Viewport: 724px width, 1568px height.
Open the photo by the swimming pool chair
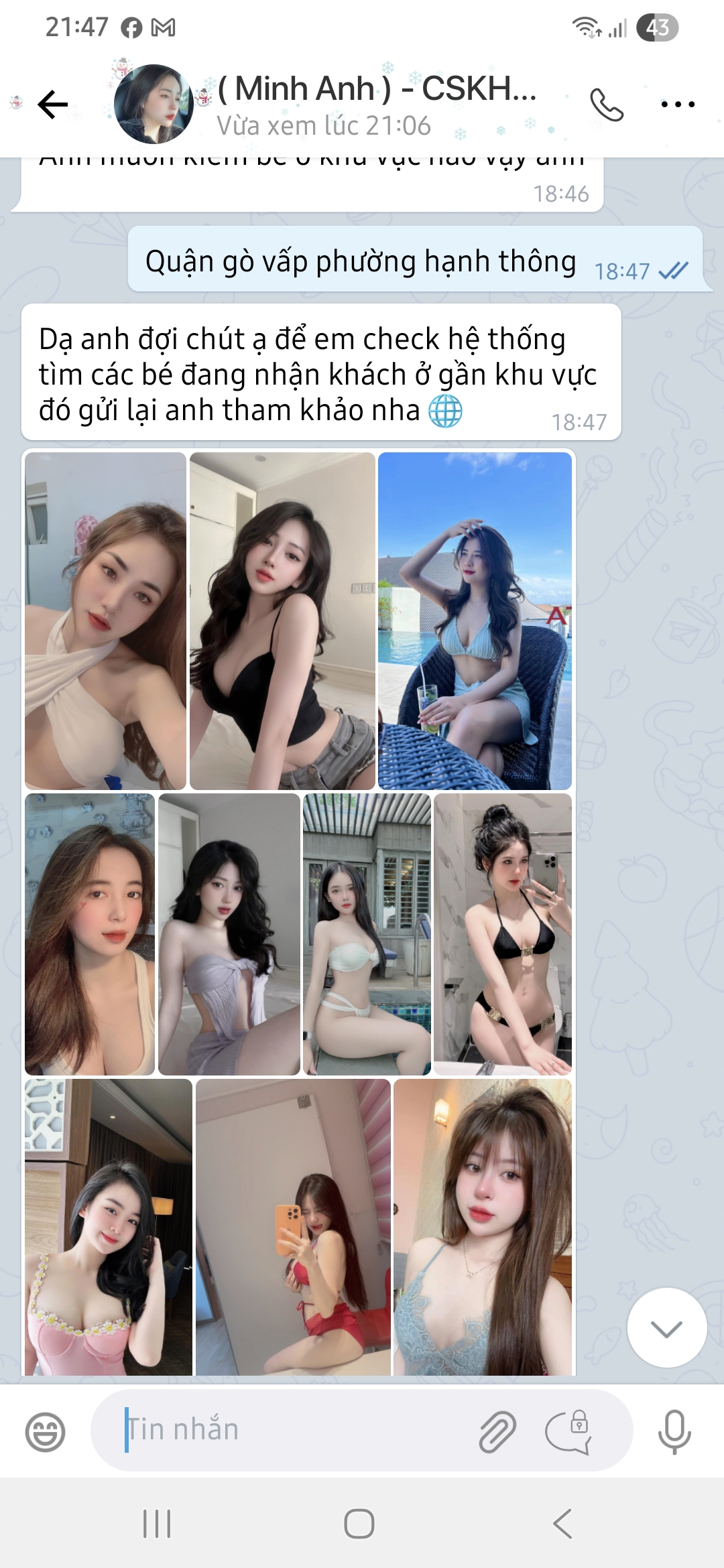[x=475, y=620]
